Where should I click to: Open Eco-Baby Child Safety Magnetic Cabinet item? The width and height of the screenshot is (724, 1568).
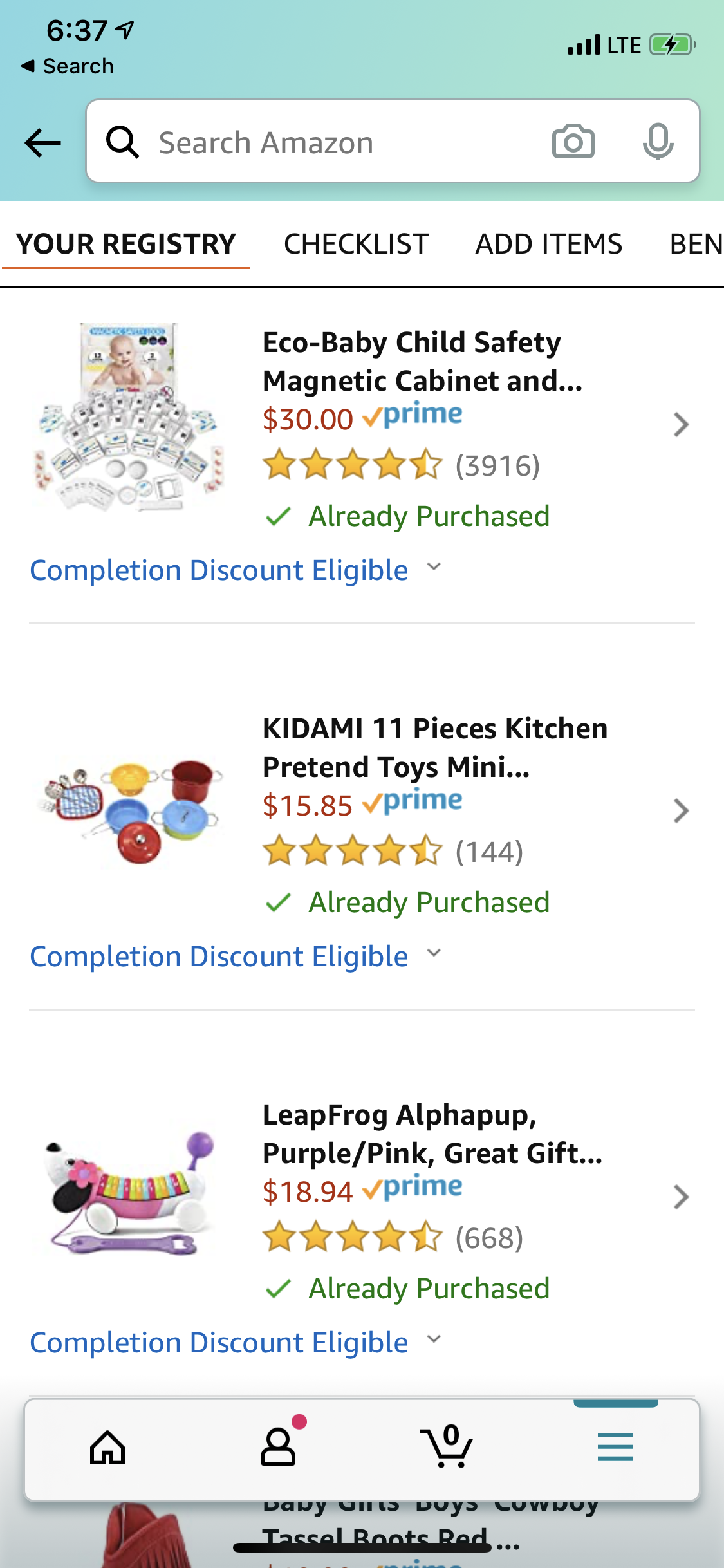pyautogui.click(x=422, y=362)
